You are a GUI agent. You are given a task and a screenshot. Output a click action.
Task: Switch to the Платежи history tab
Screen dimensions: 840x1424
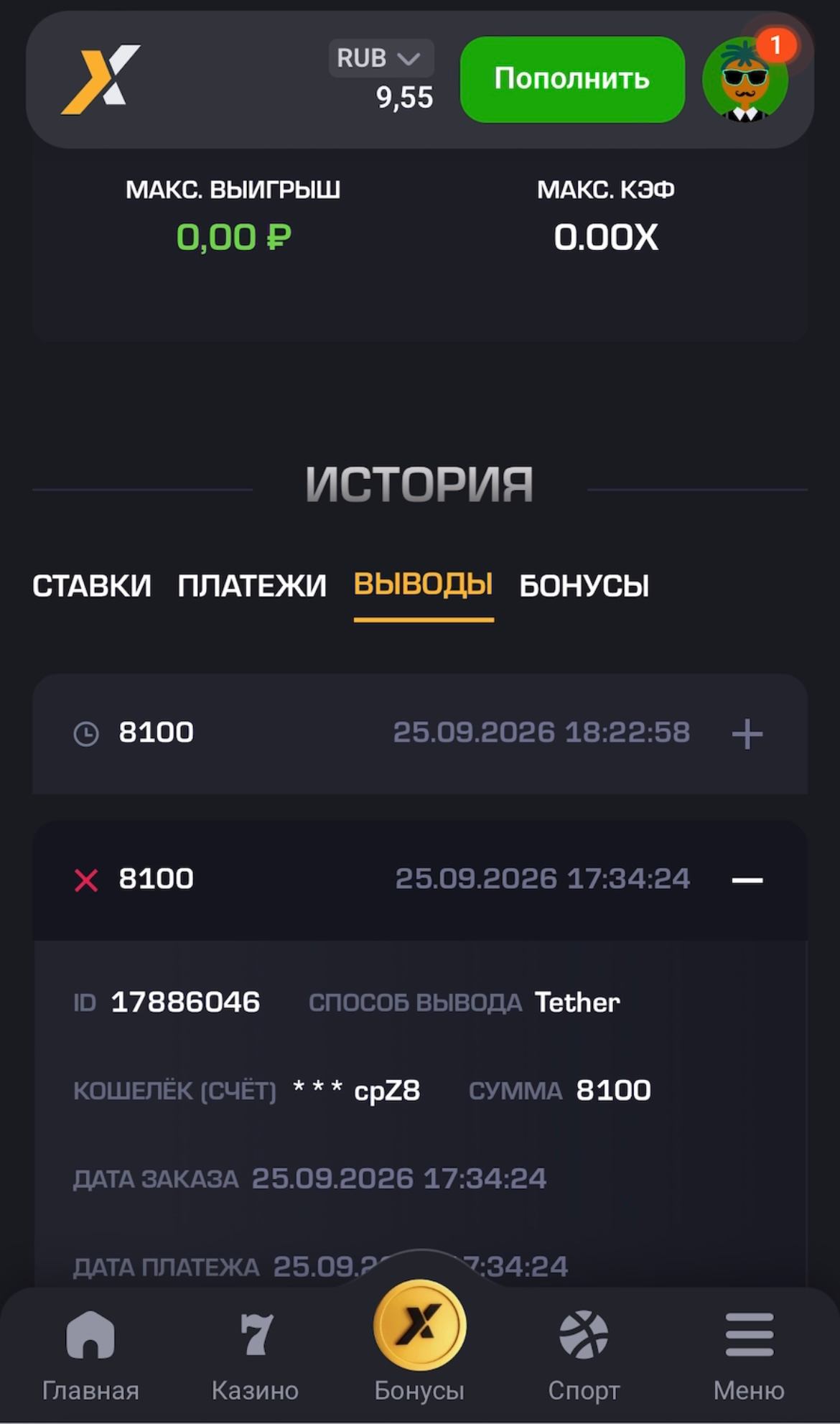tap(252, 586)
